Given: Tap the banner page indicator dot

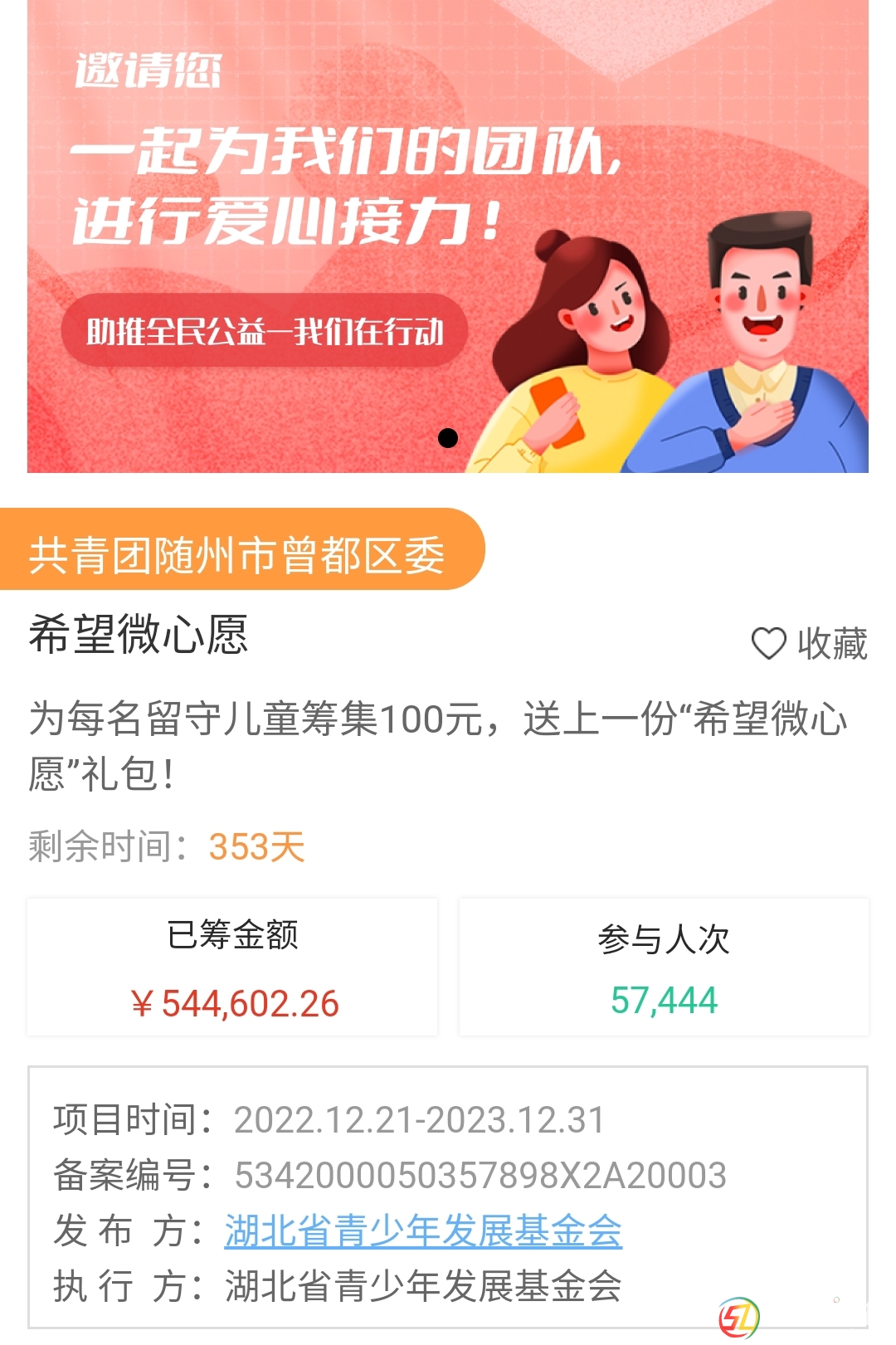Looking at the screenshot, I should coord(448,438).
